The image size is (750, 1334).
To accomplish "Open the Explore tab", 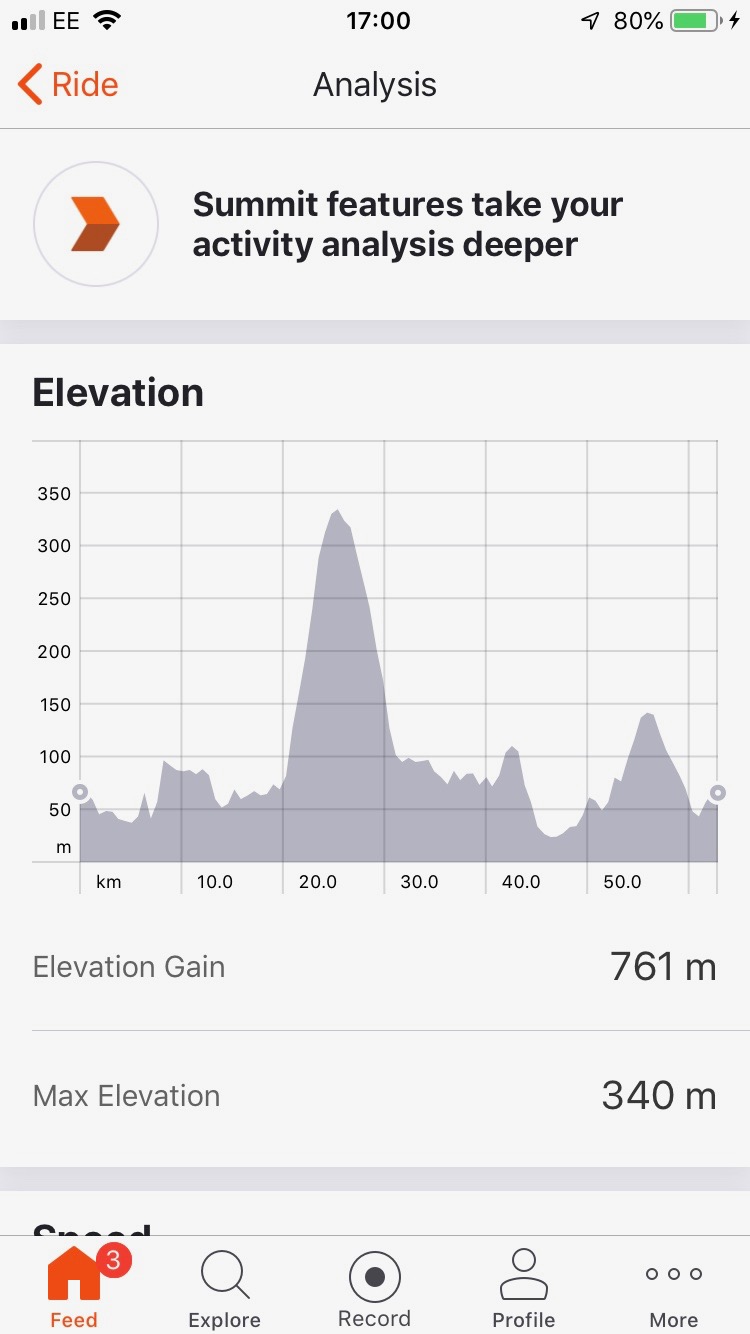I will click(225, 1286).
